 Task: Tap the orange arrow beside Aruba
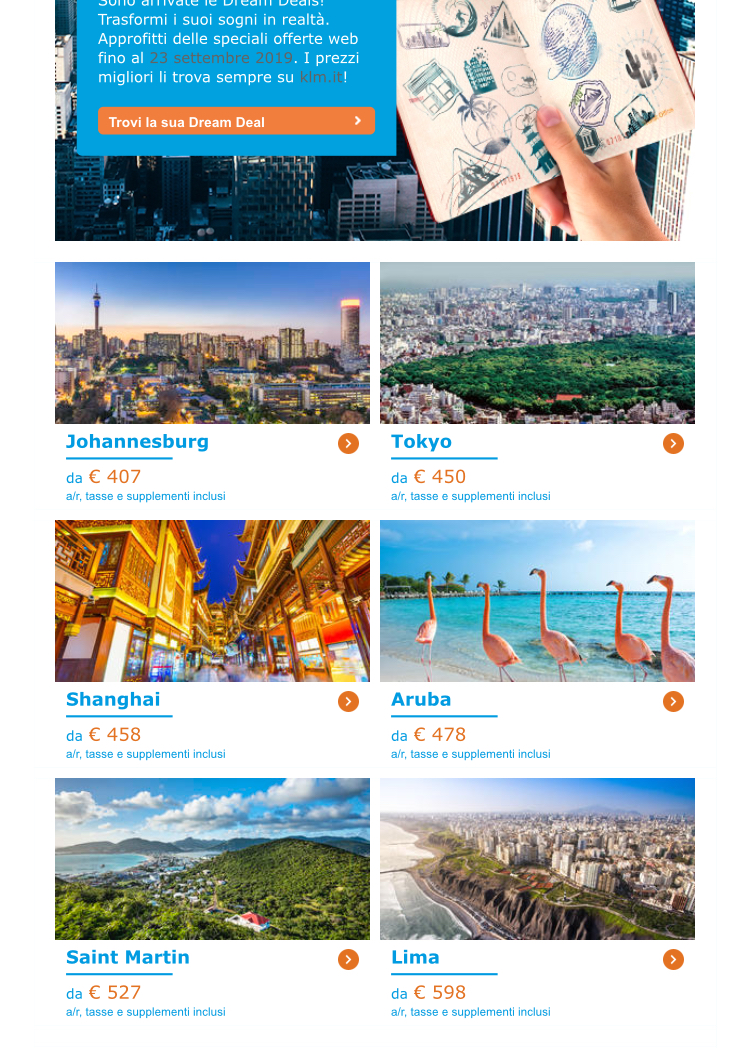[673, 701]
